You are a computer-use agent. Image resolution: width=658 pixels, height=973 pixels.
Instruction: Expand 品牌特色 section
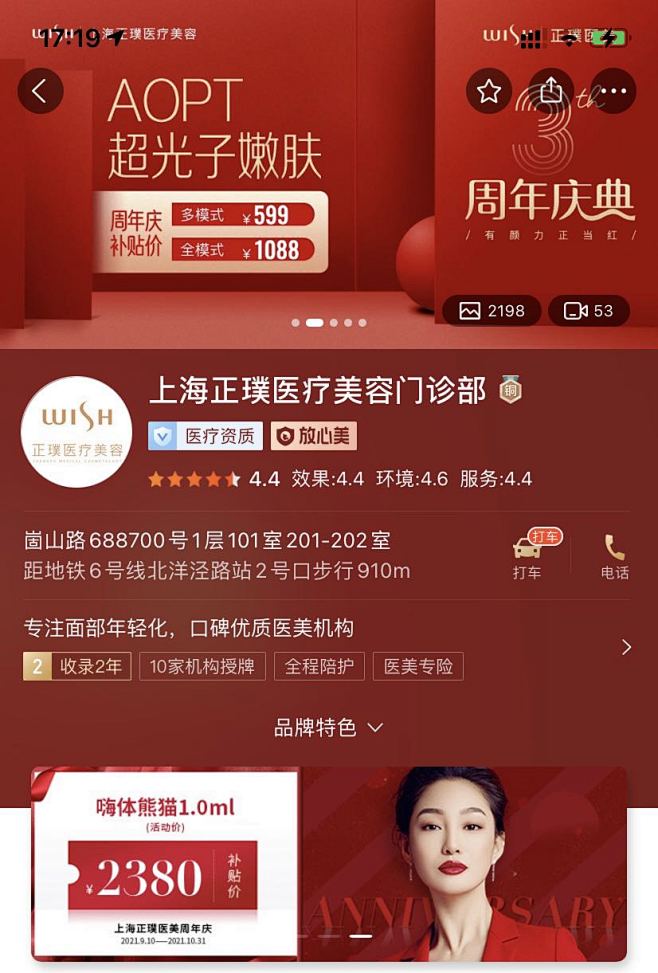click(x=328, y=727)
